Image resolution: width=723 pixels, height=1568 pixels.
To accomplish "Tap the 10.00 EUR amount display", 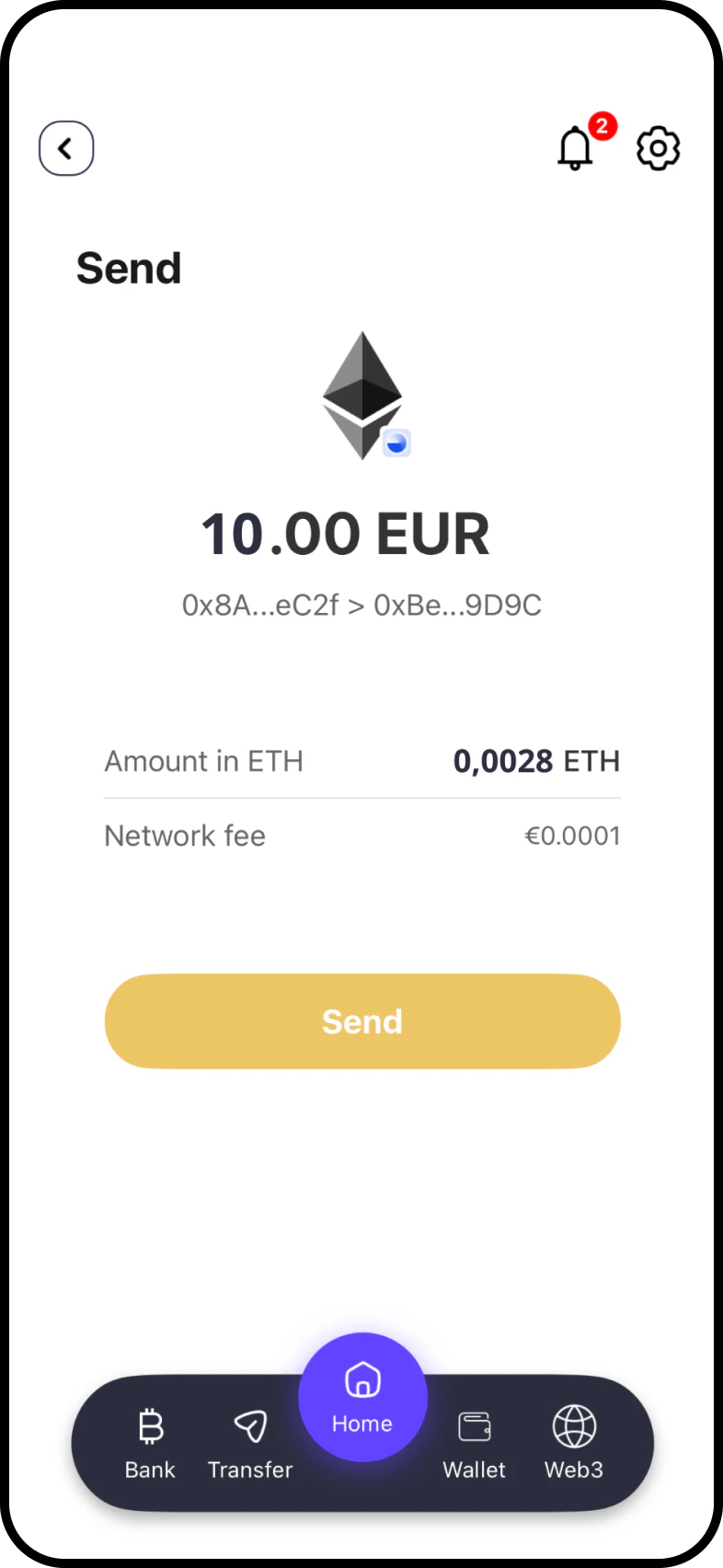I will [x=345, y=534].
